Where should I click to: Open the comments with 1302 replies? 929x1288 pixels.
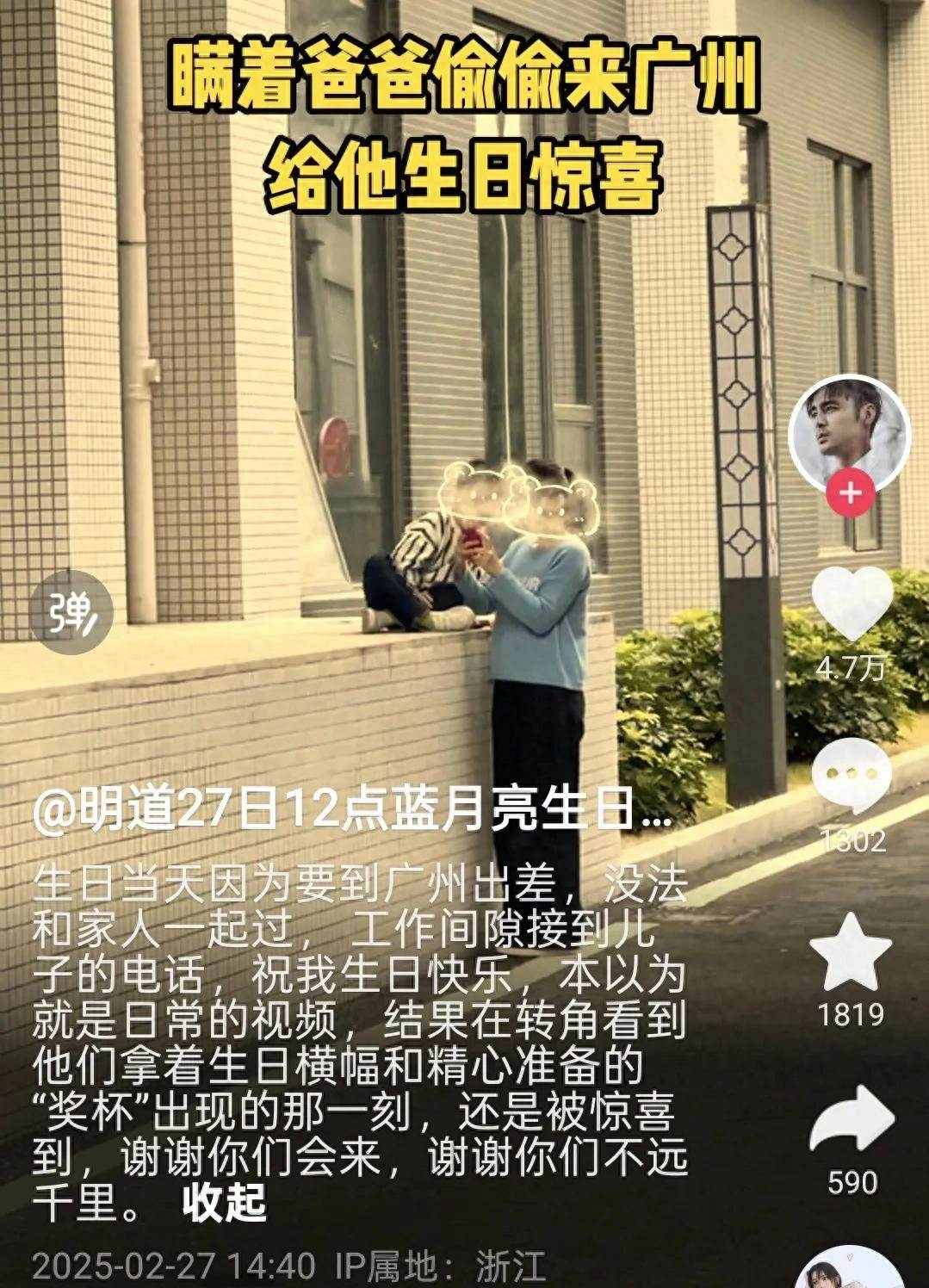coord(852,777)
